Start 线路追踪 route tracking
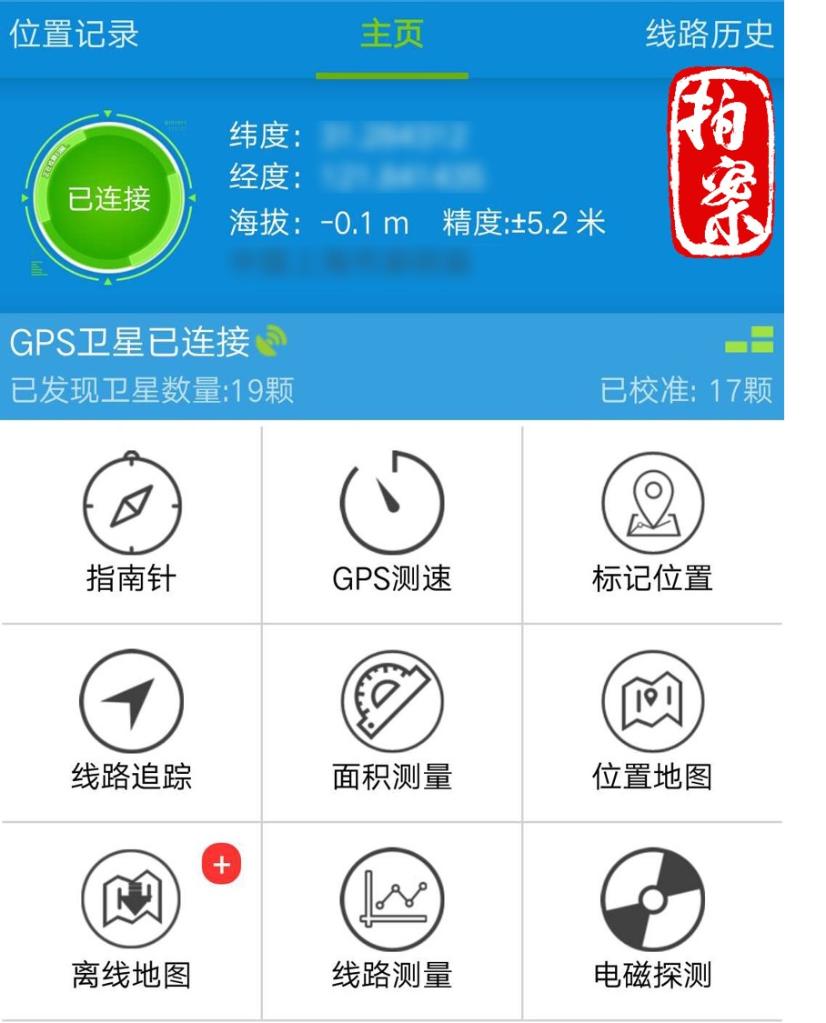826x1023 pixels. [131, 721]
